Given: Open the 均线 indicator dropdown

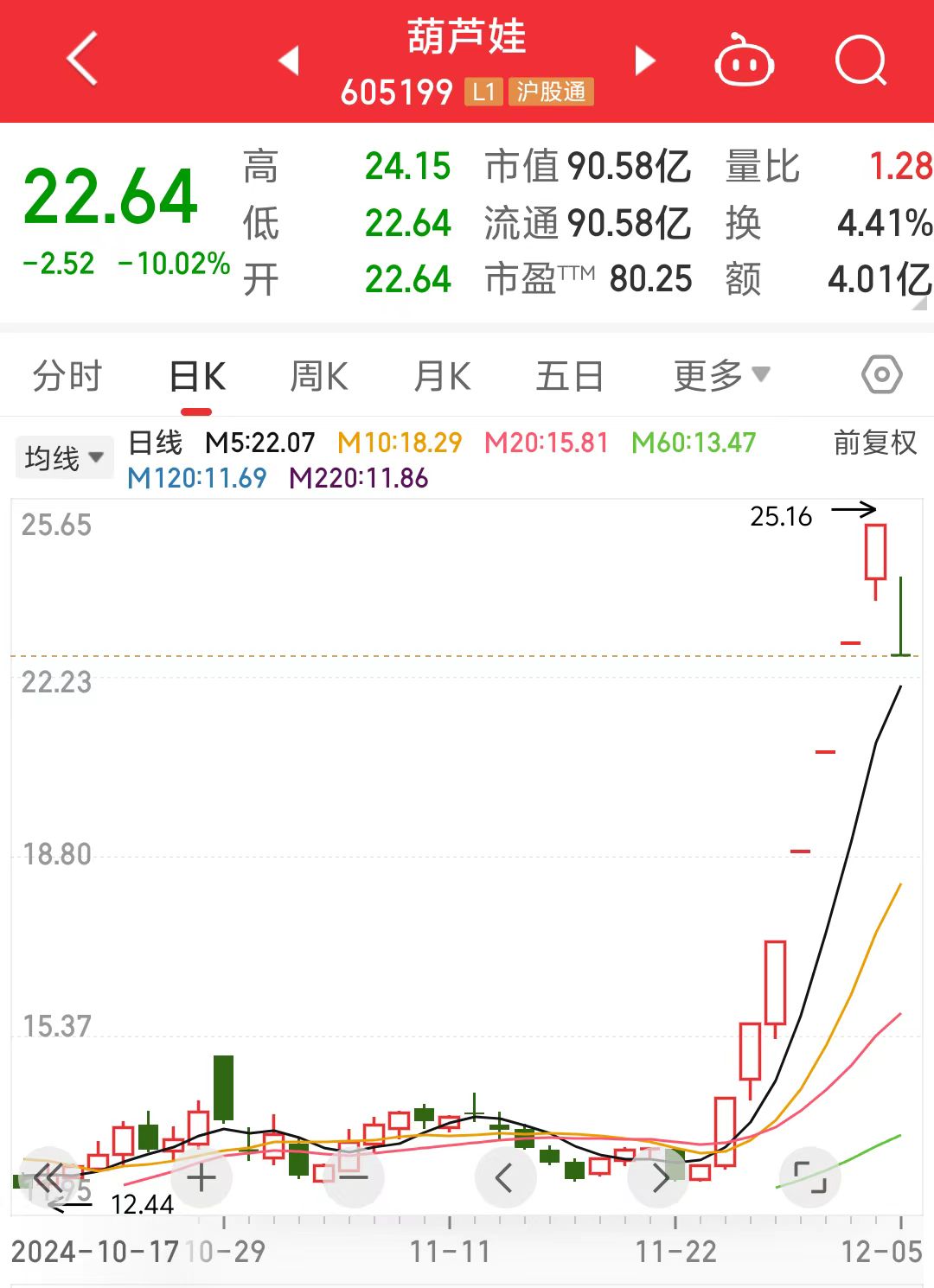Looking at the screenshot, I should pos(64,458).
